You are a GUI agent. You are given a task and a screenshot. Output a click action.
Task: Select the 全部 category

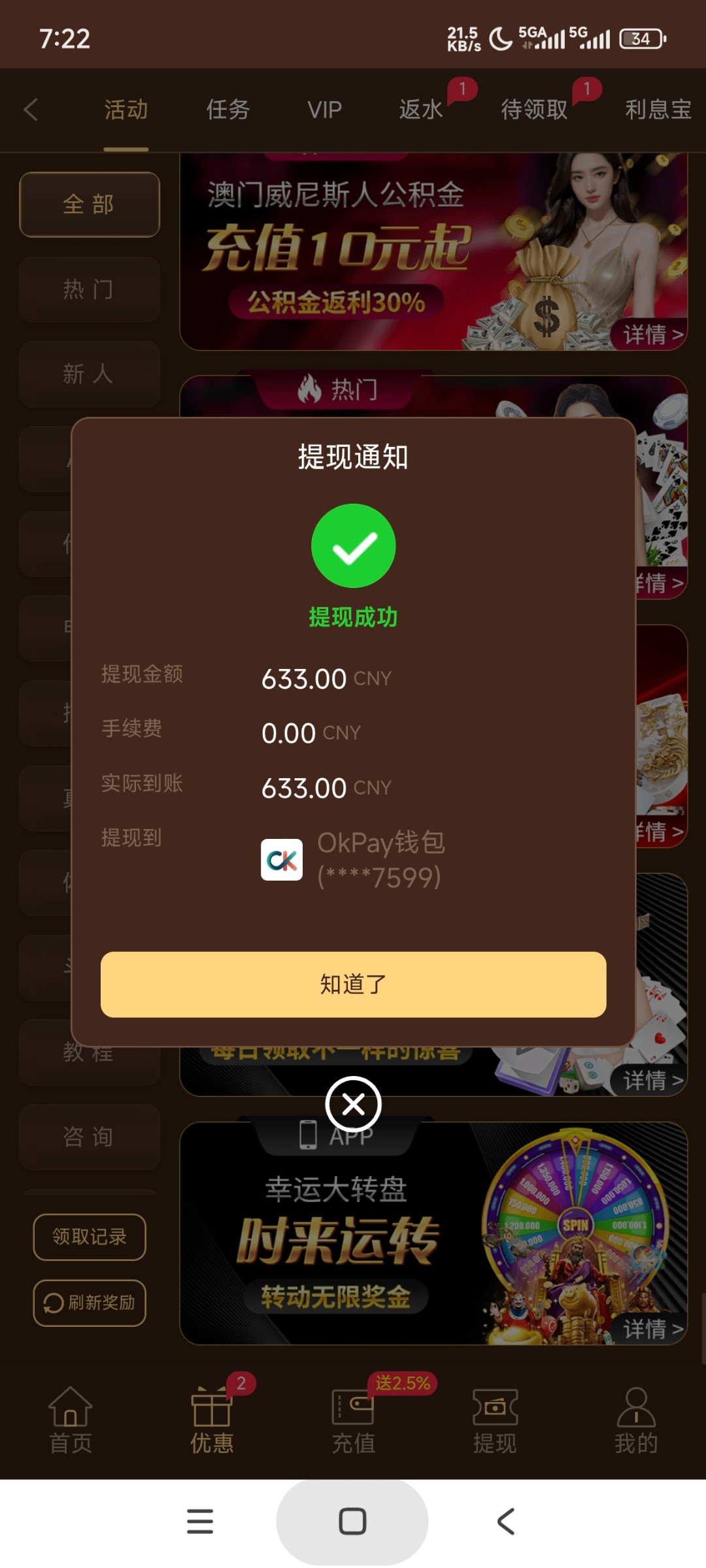click(x=90, y=204)
